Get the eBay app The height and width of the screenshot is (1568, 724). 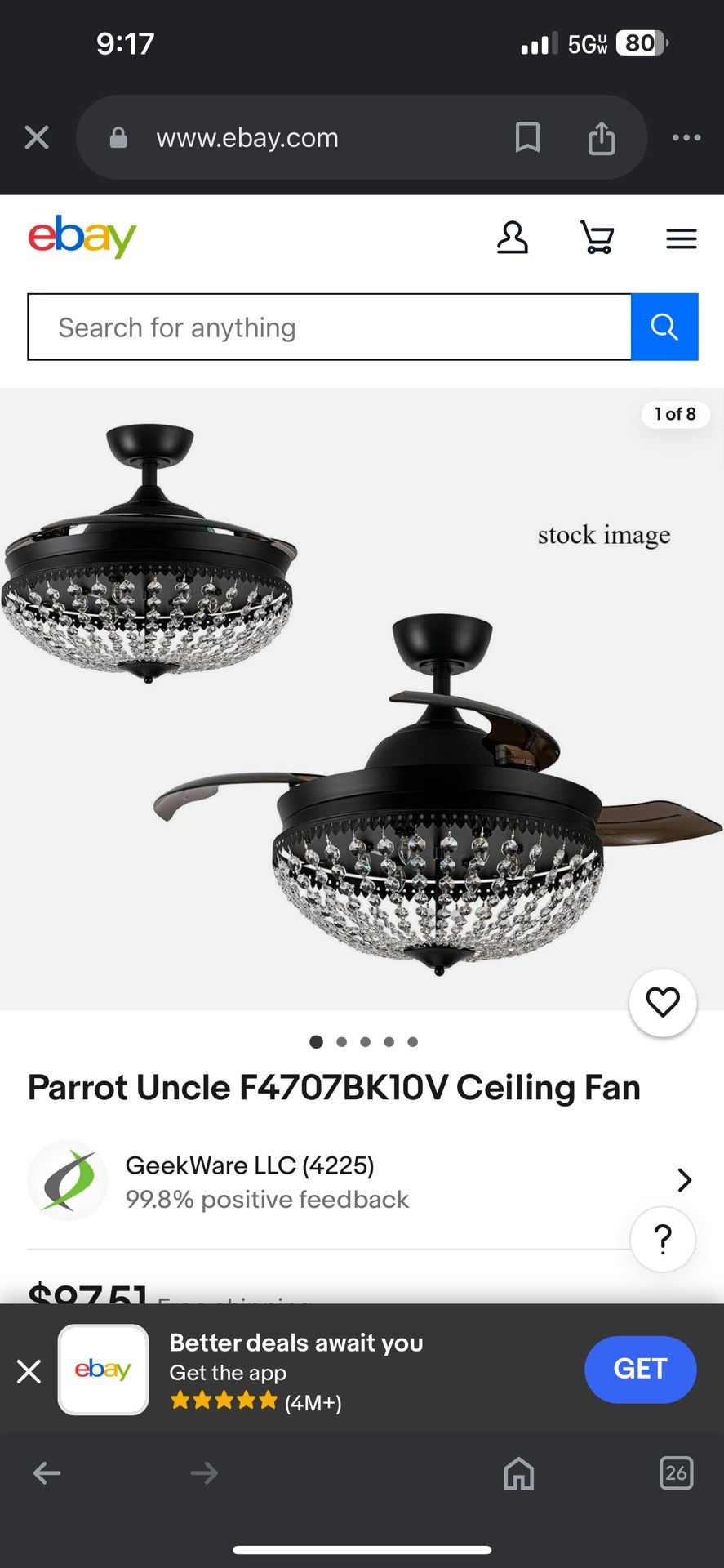[x=640, y=1369]
